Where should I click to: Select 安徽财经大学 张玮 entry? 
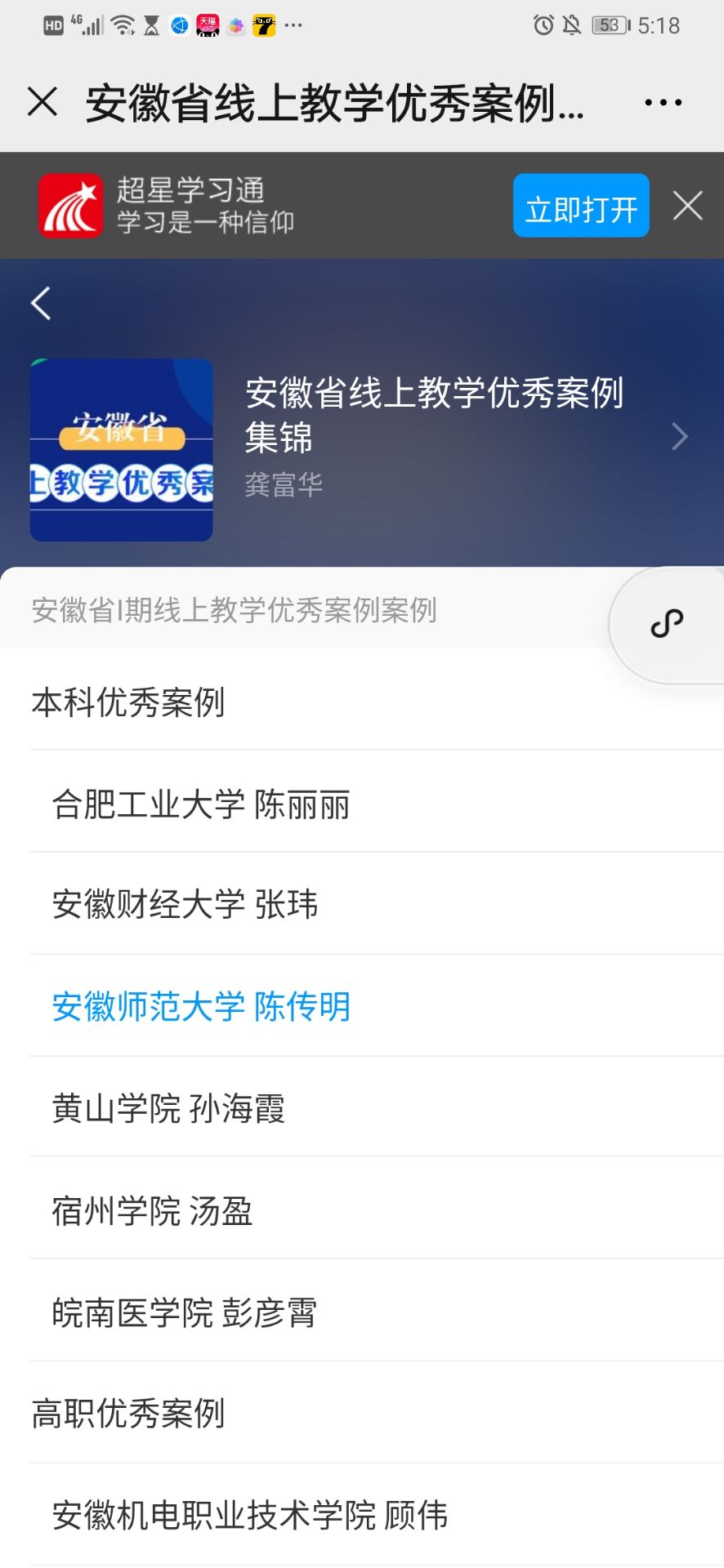(x=185, y=905)
